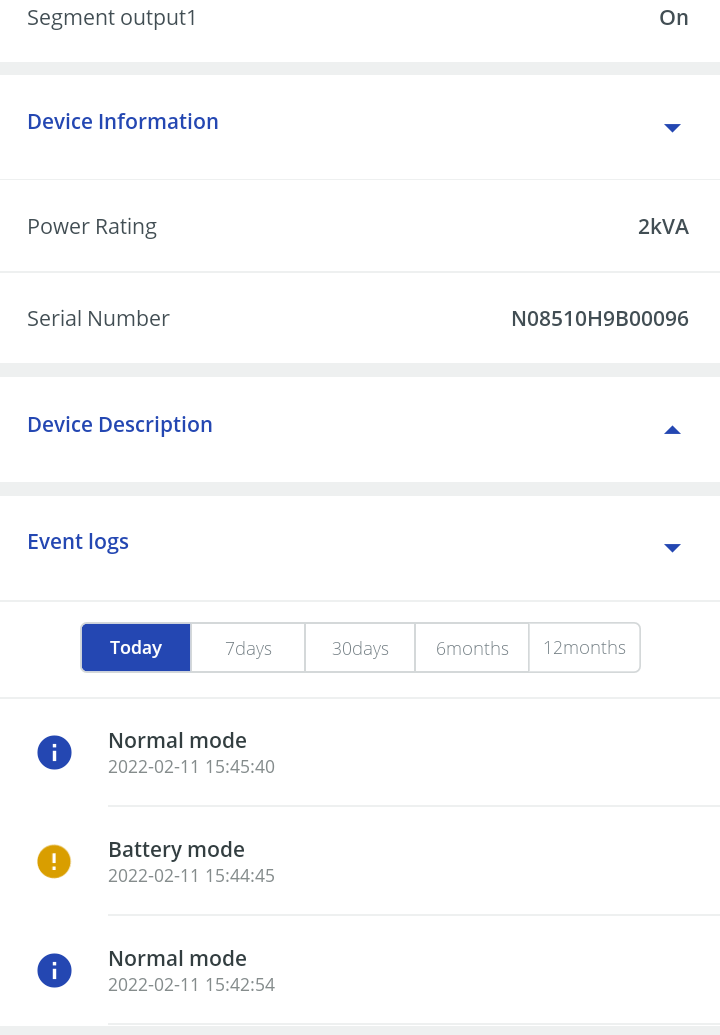Viewport: 720px width, 1035px height.
Task: Collapse the Device Information section
Action: coord(672,127)
